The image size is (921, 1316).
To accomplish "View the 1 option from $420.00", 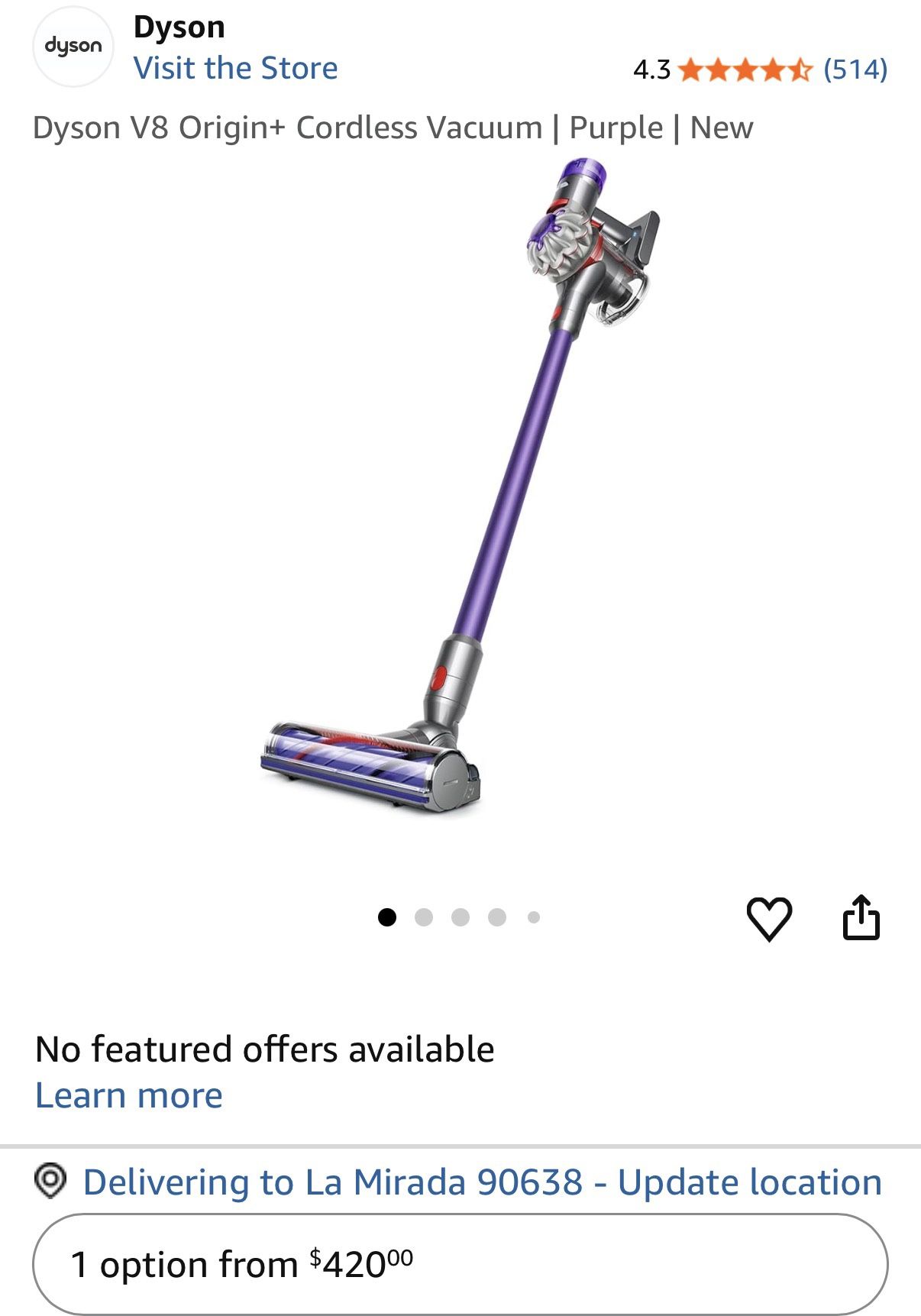I will tap(460, 1264).
